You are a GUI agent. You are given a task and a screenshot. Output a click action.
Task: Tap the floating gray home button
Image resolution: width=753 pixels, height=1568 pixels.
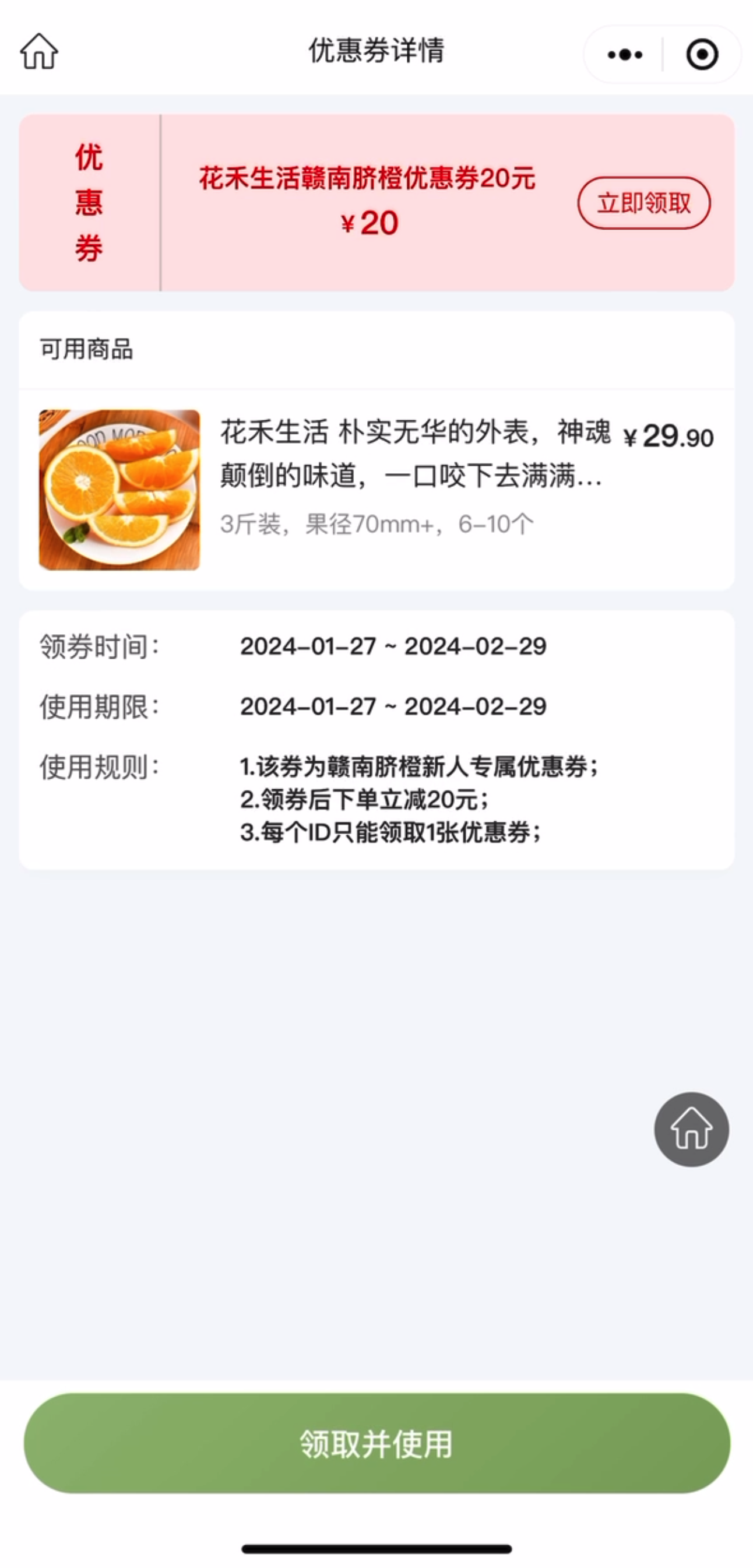pyautogui.click(x=691, y=1129)
